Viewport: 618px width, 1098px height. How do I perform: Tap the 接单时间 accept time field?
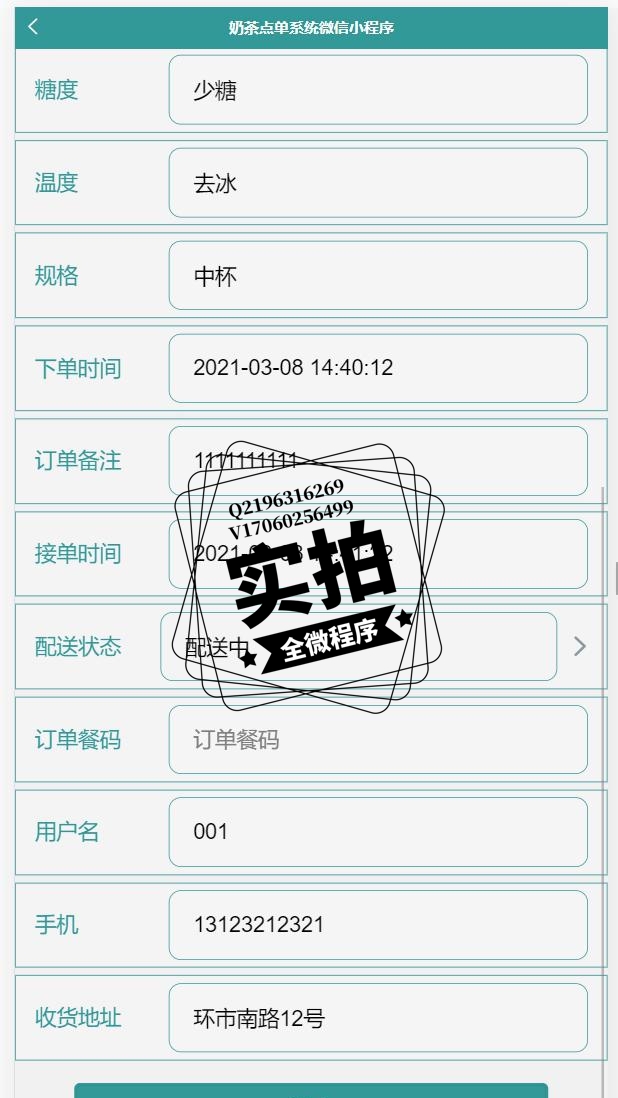tap(377, 553)
